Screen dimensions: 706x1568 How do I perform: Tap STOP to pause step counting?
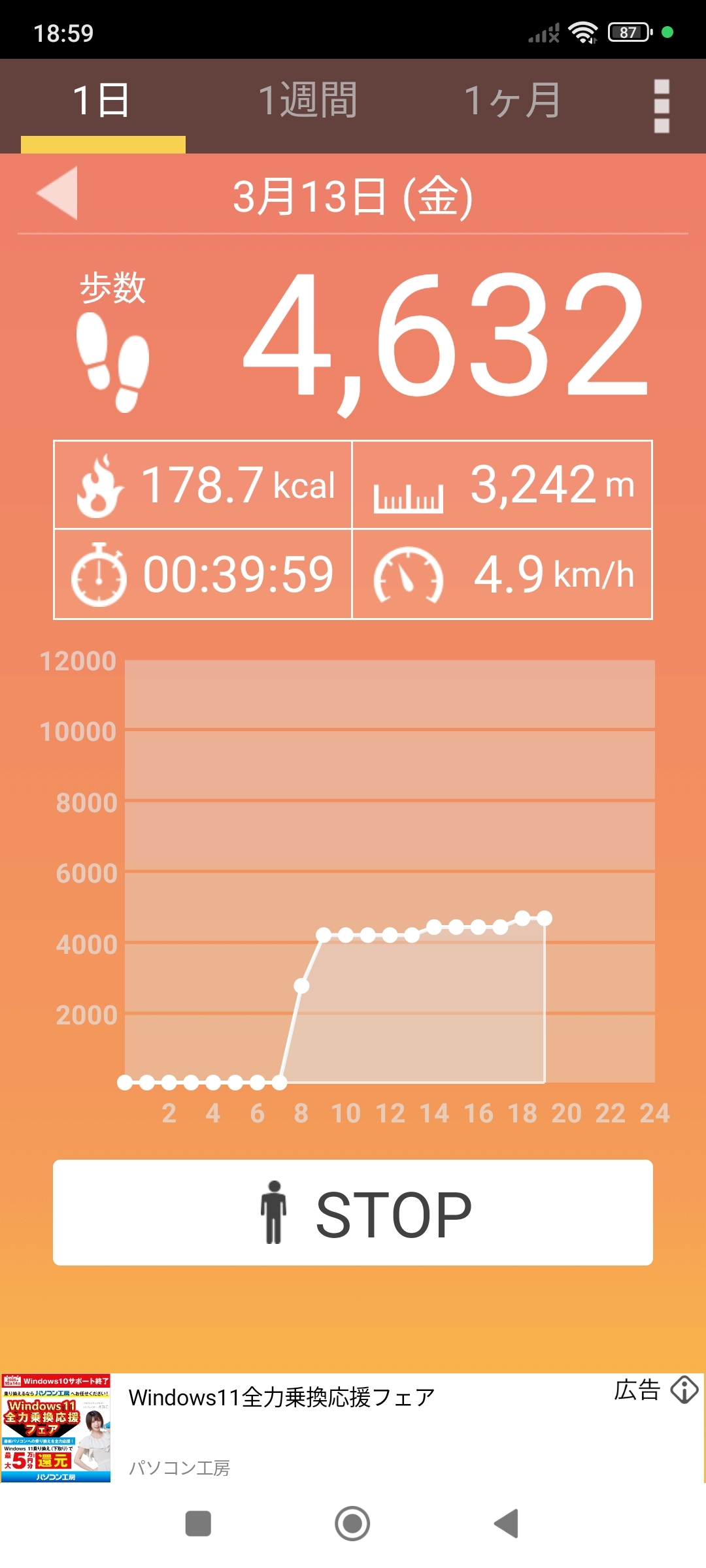coord(353,1213)
